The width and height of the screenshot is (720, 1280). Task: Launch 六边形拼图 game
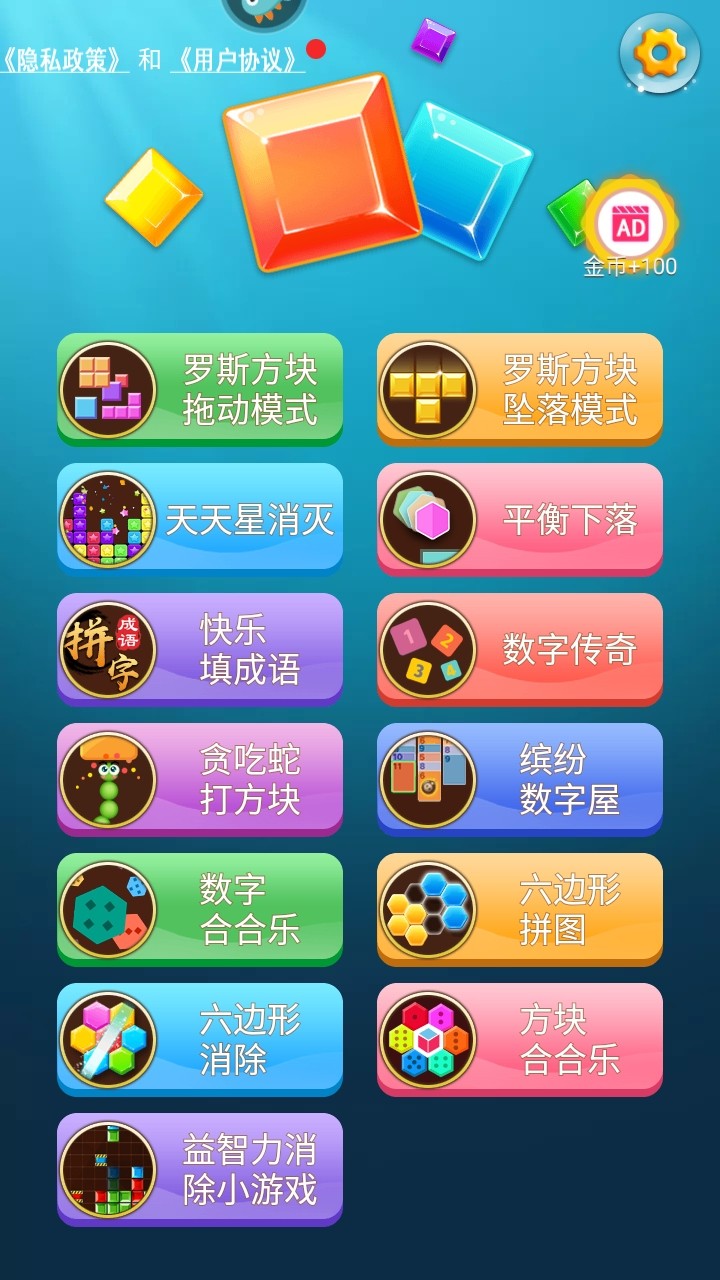coord(520,909)
